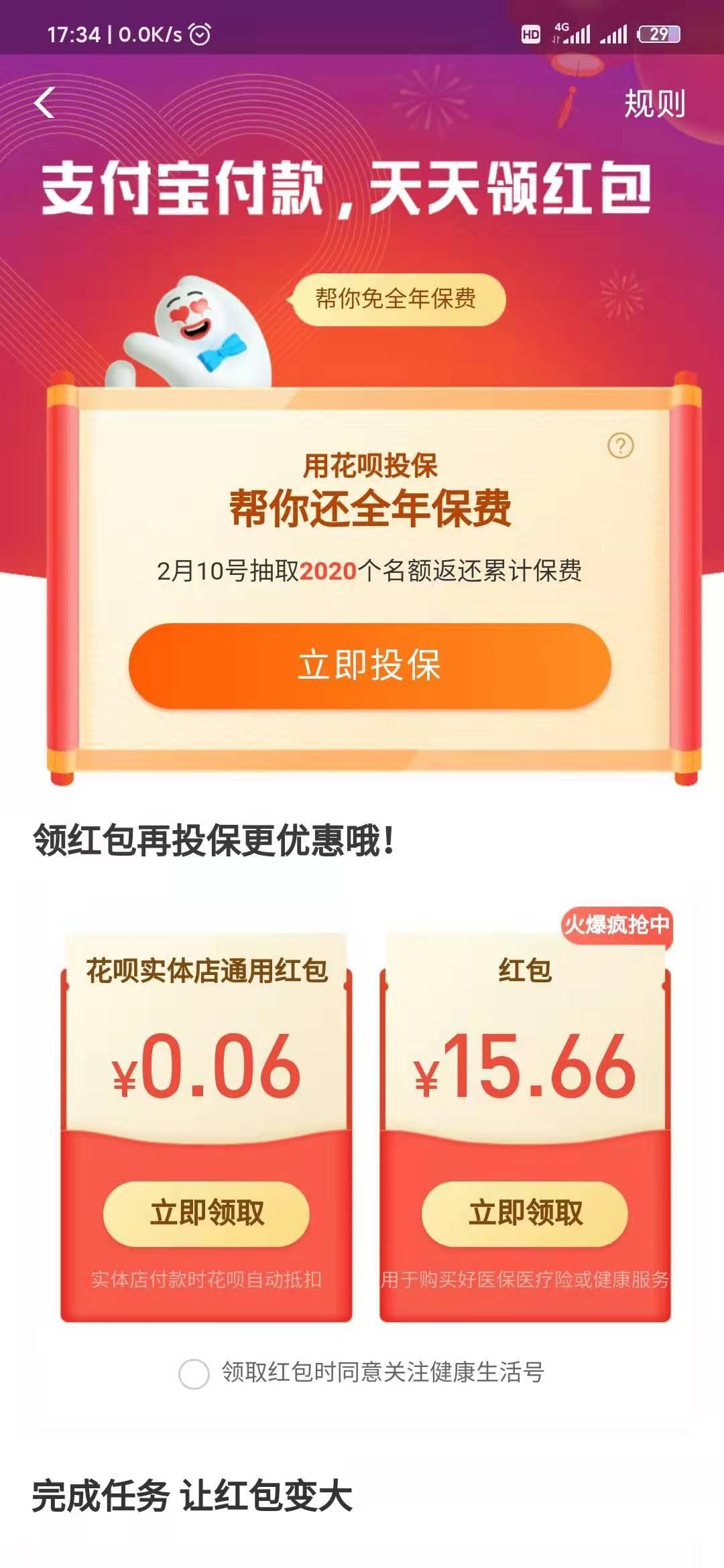724x1568 pixels.
Task: Tap the question mark help icon
Action: pos(621,445)
